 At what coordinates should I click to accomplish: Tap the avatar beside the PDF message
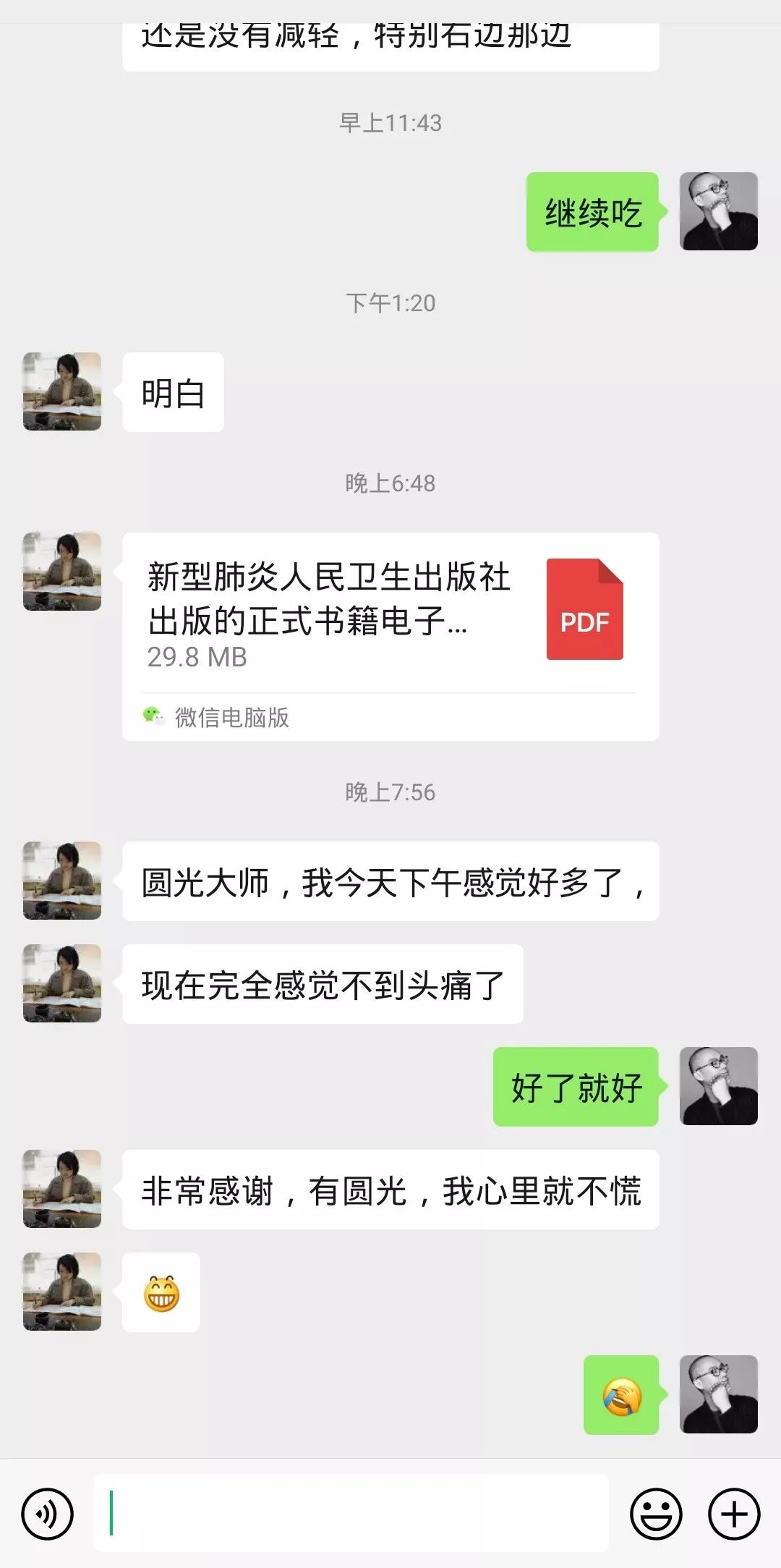pos(61,573)
